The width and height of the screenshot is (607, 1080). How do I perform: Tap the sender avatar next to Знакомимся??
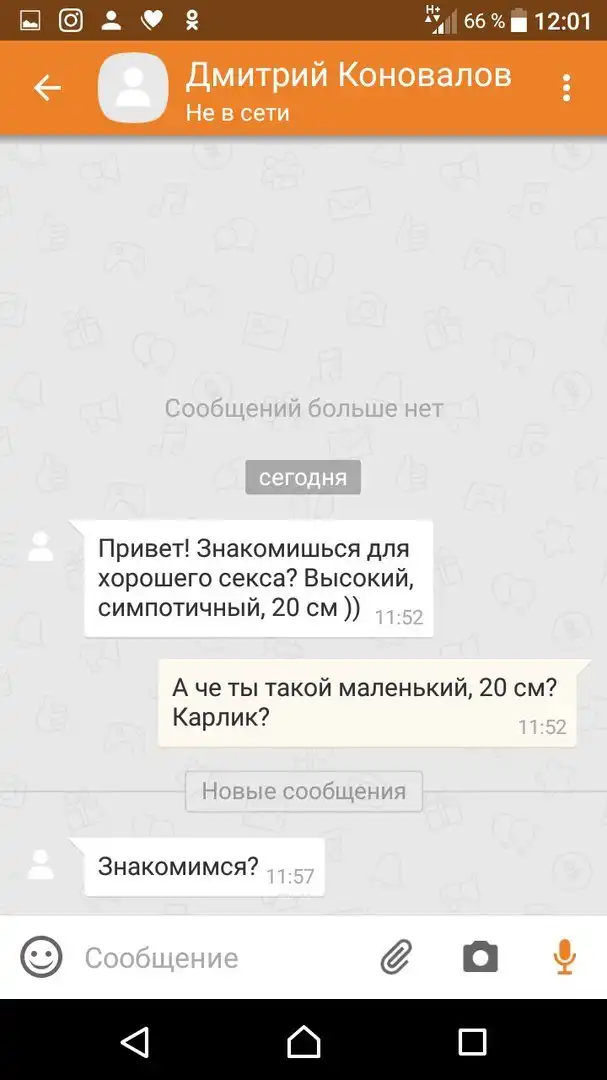[x=41, y=864]
